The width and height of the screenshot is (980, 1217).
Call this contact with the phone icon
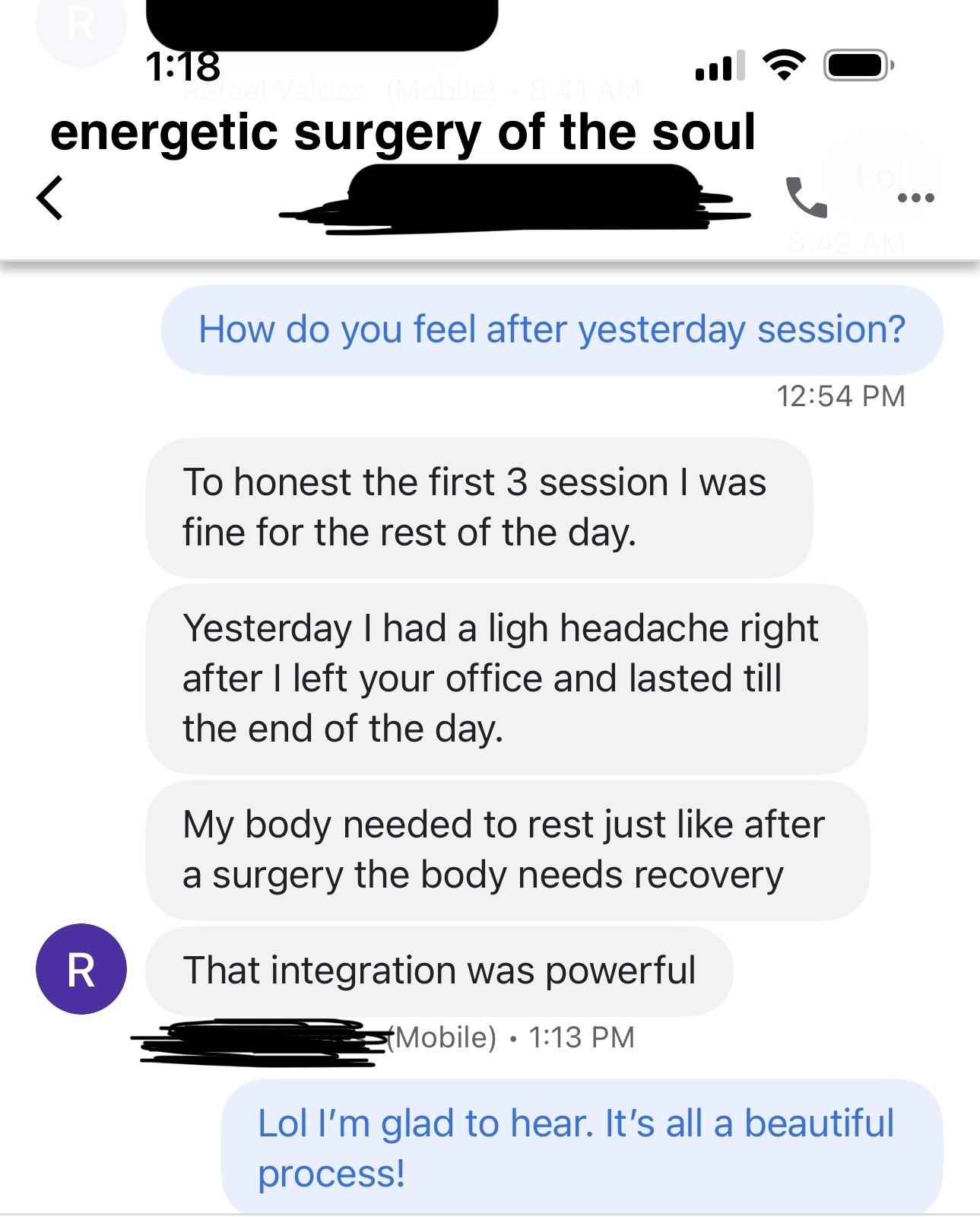tap(806, 198)
